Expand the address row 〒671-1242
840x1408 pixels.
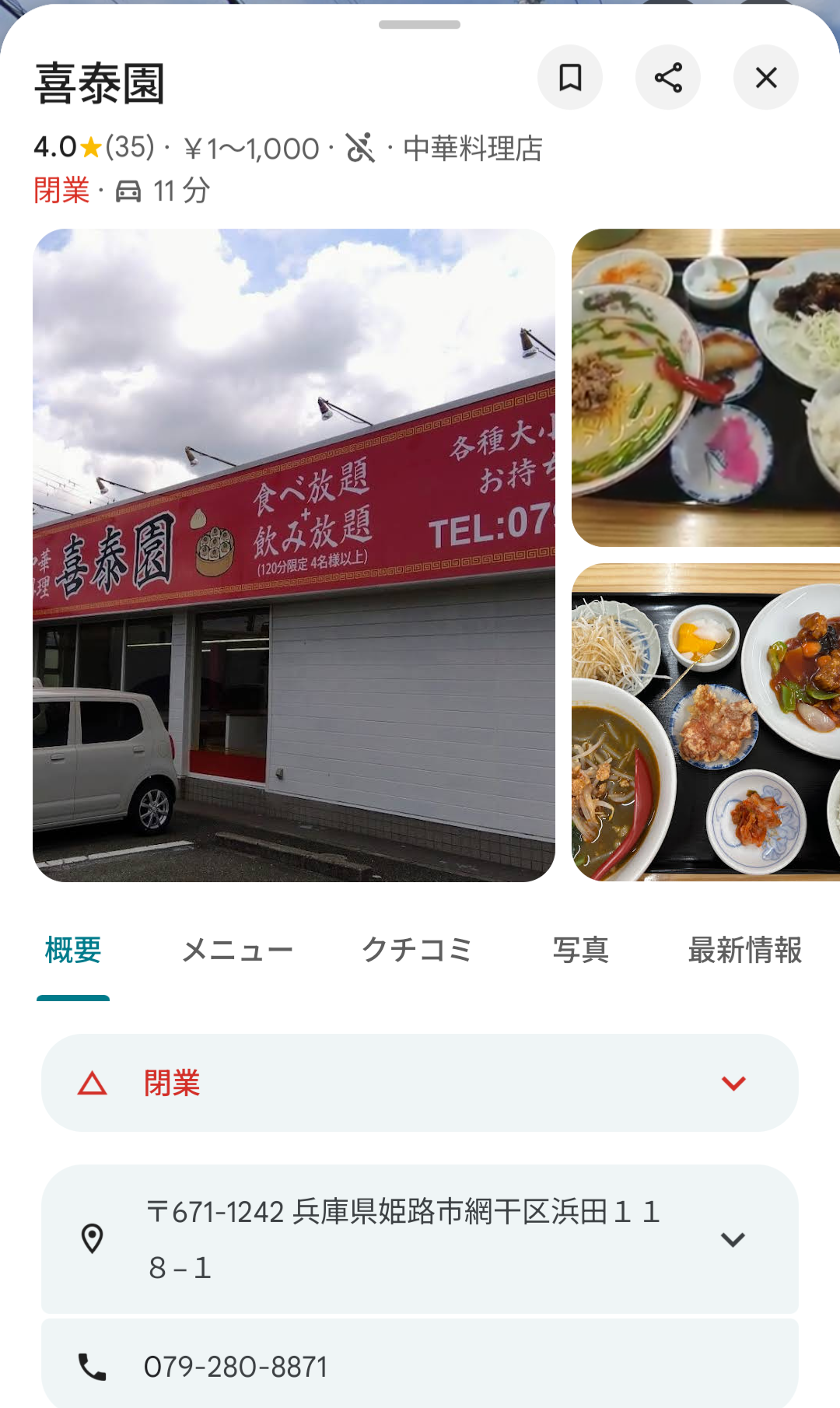[x=420, y=1238]
